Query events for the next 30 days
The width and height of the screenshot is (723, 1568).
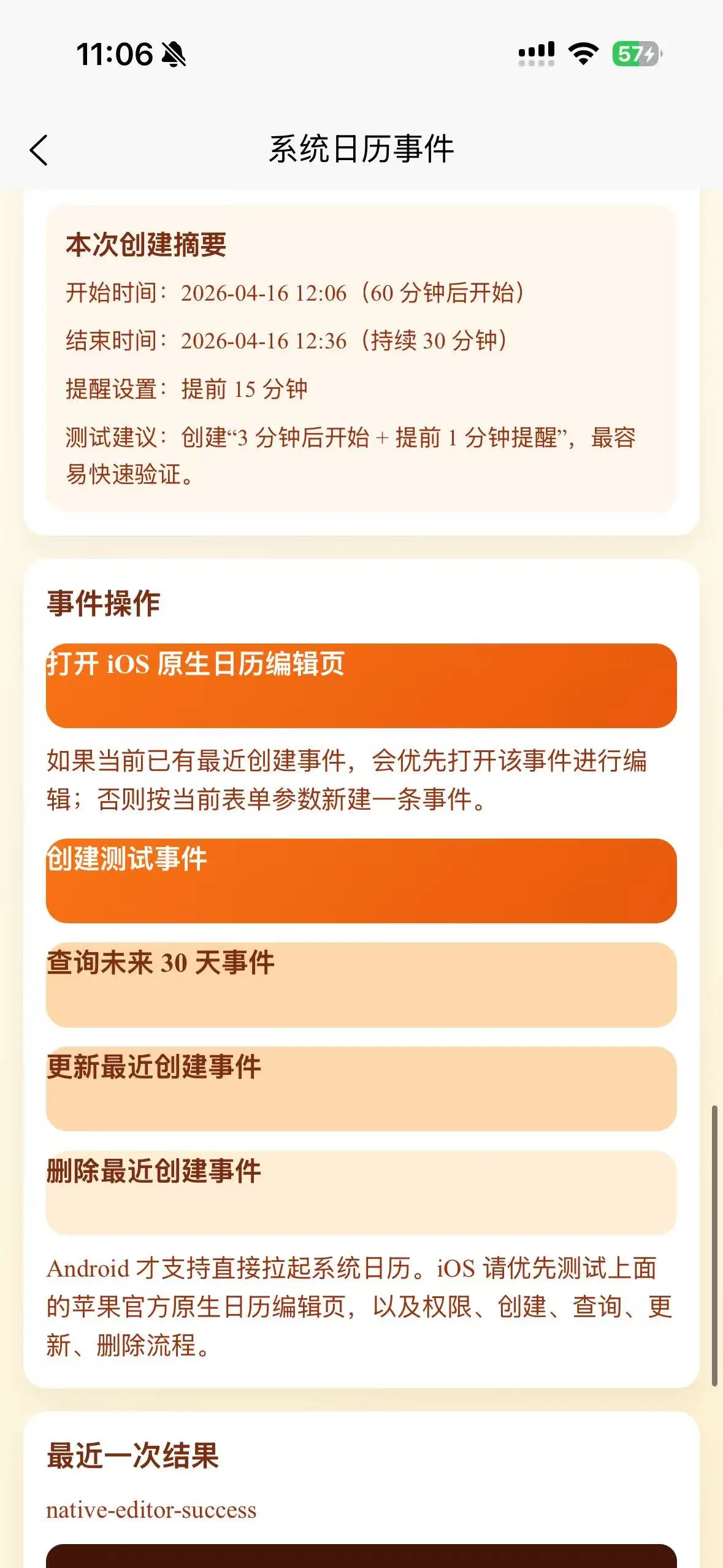[x=361, y=984]
